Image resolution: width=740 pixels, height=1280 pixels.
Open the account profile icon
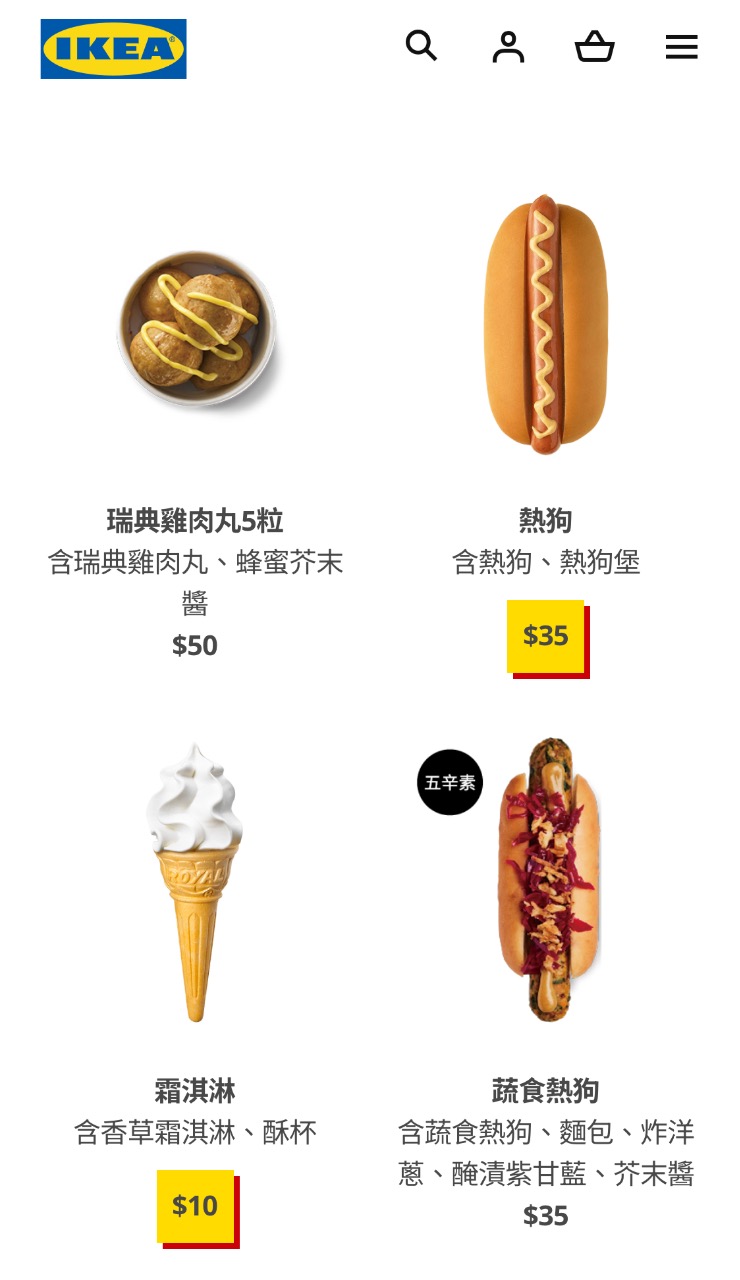pyautogui.click(x=508, y=47)
